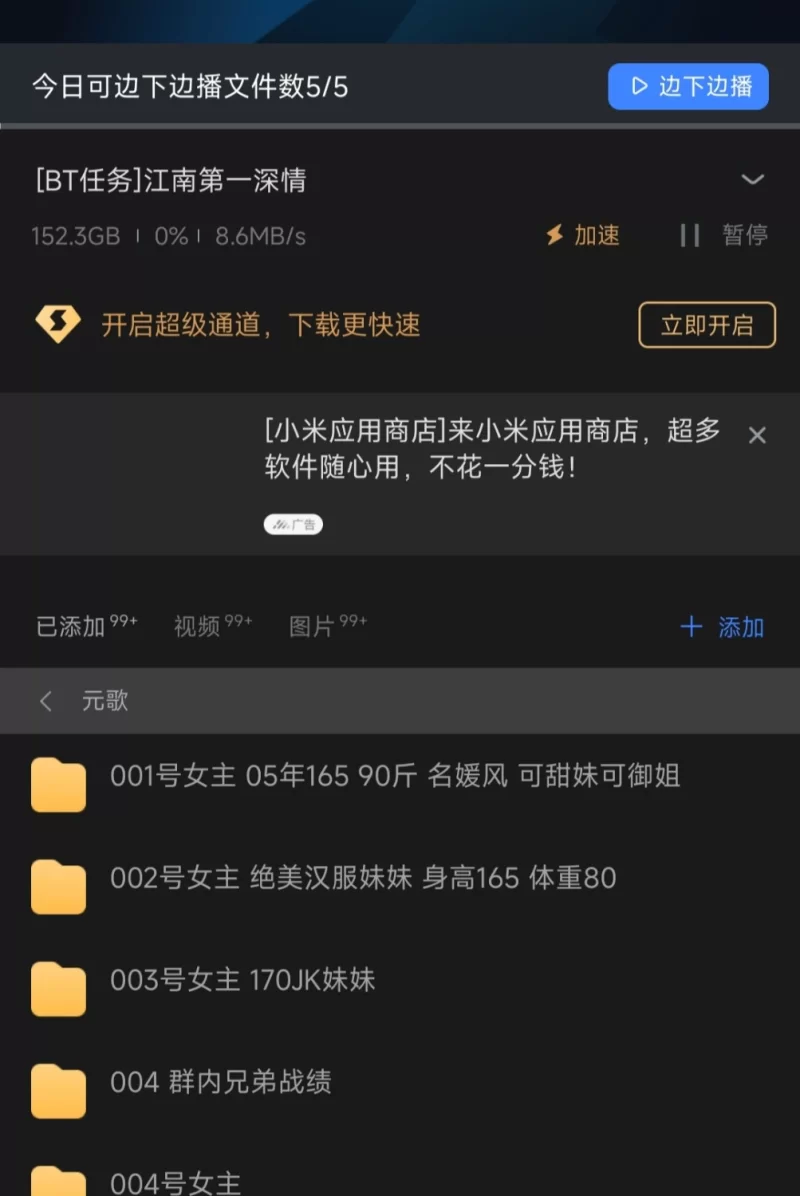
Task: Dismiss the 小米应用商店 ad banner
Action: tap(757, 435)
